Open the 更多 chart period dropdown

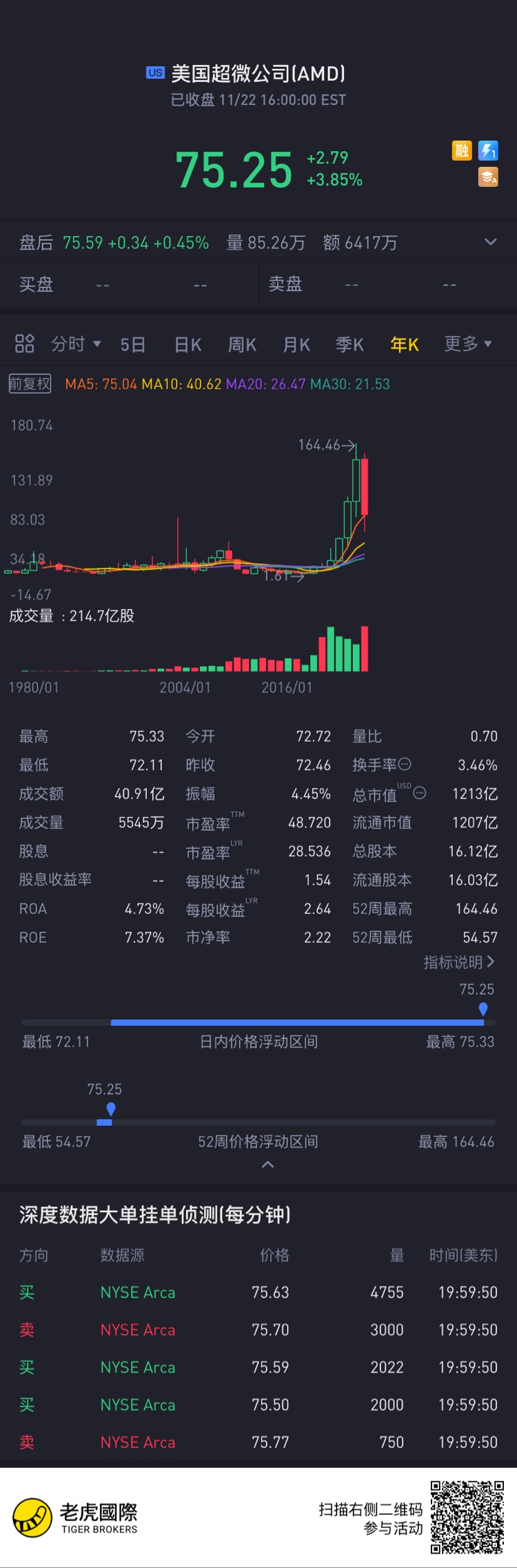pos(468,343)
